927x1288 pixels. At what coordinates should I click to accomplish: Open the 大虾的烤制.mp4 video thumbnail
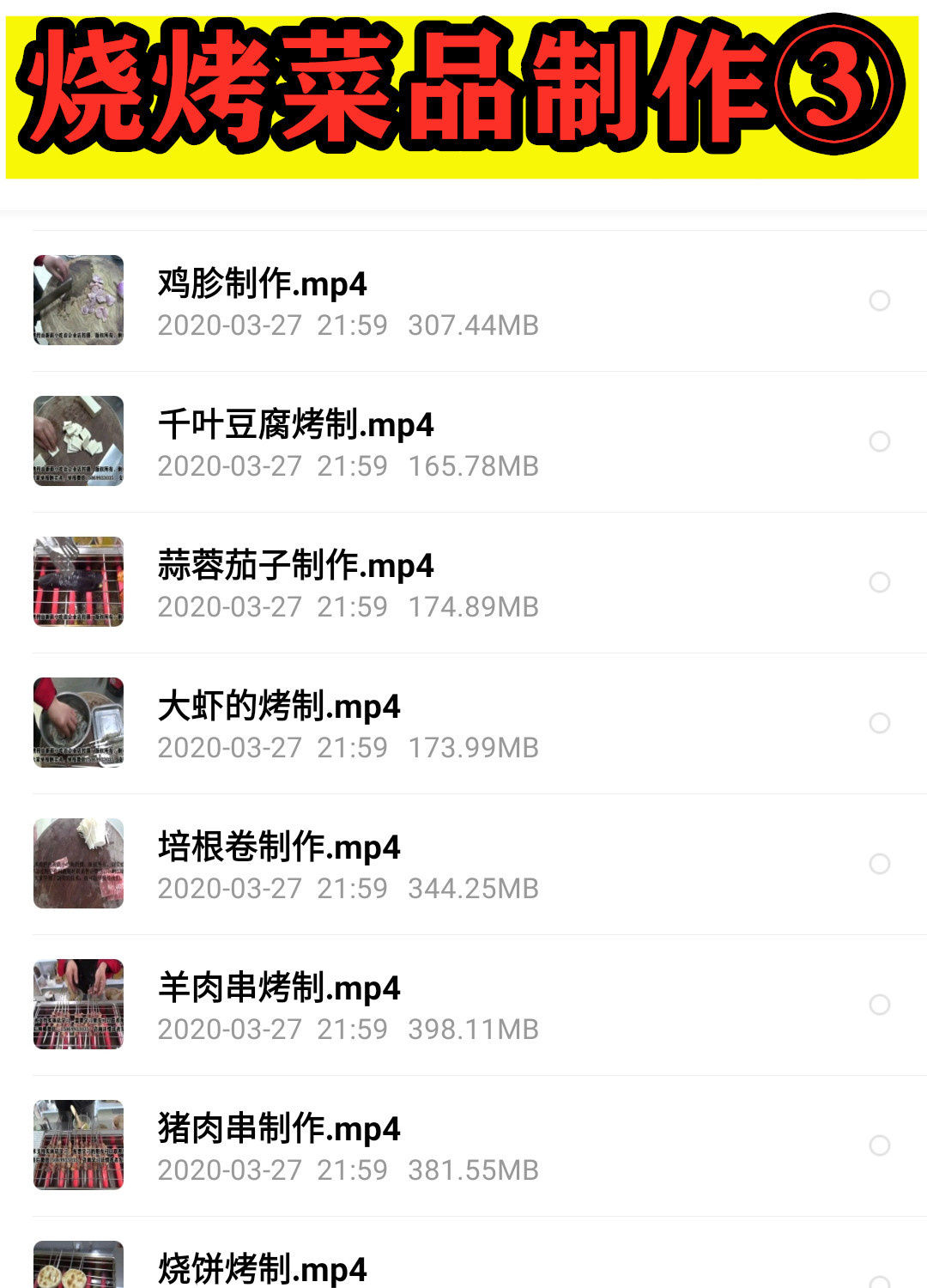pyautogui.click(x=78, y=721)
